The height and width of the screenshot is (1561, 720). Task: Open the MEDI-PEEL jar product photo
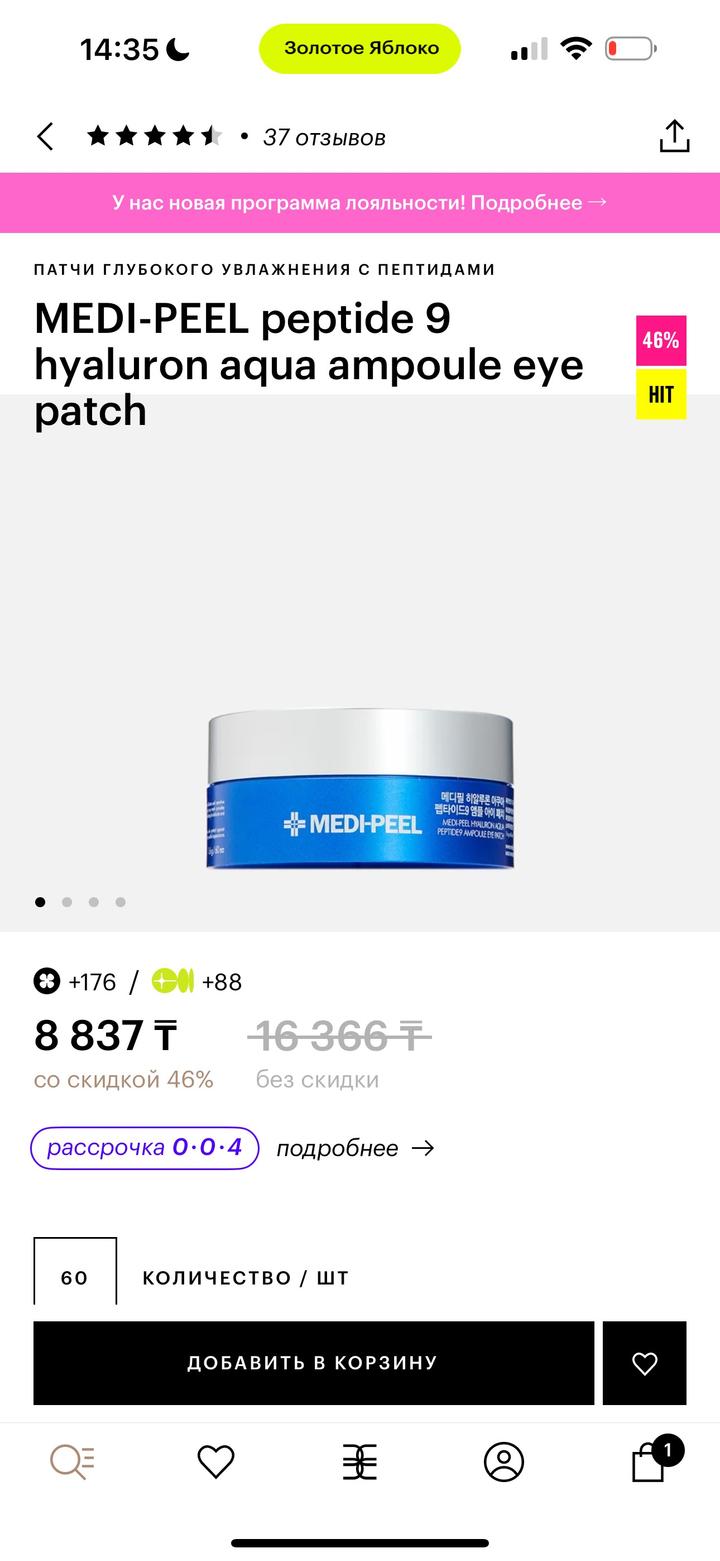(x=360, y=790)
